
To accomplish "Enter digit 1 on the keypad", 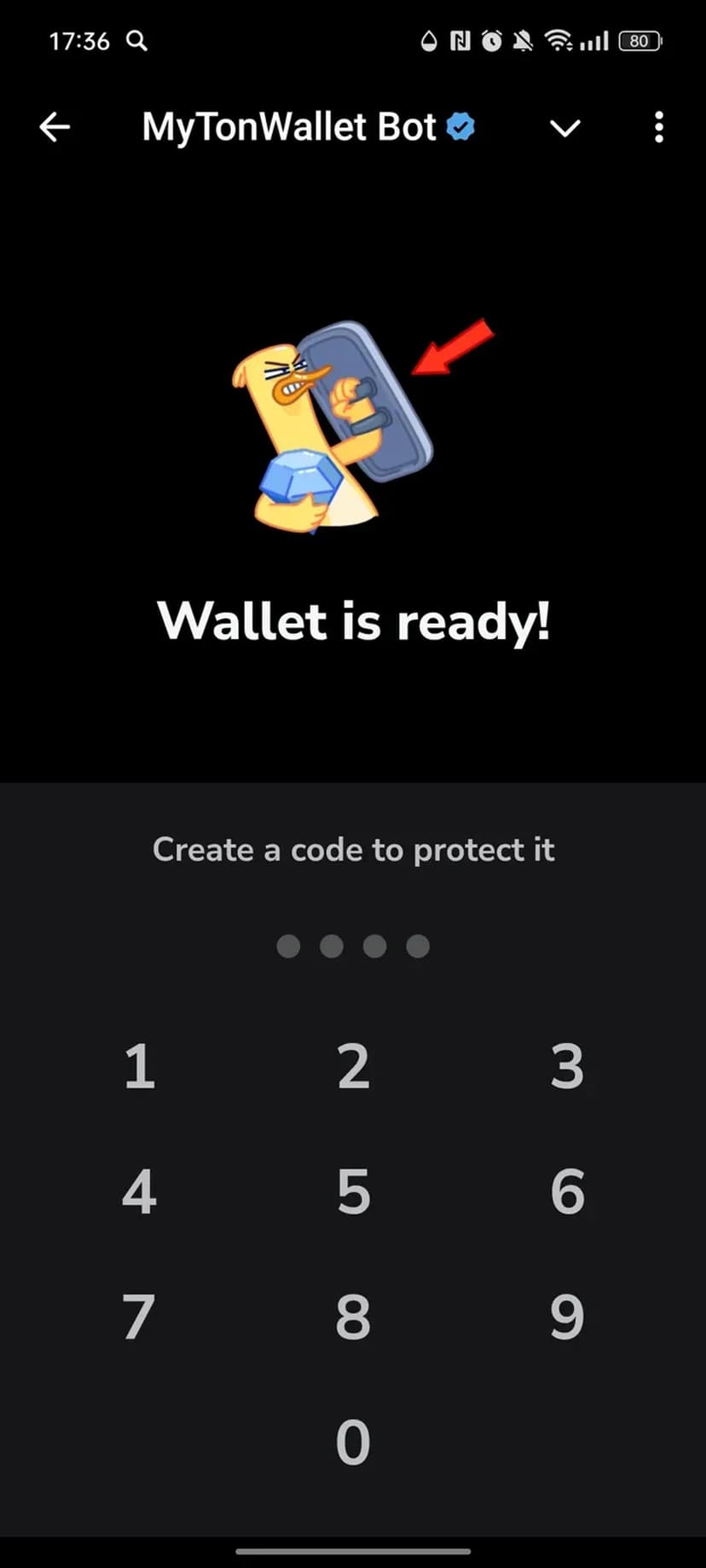I will click(139, 1066).
